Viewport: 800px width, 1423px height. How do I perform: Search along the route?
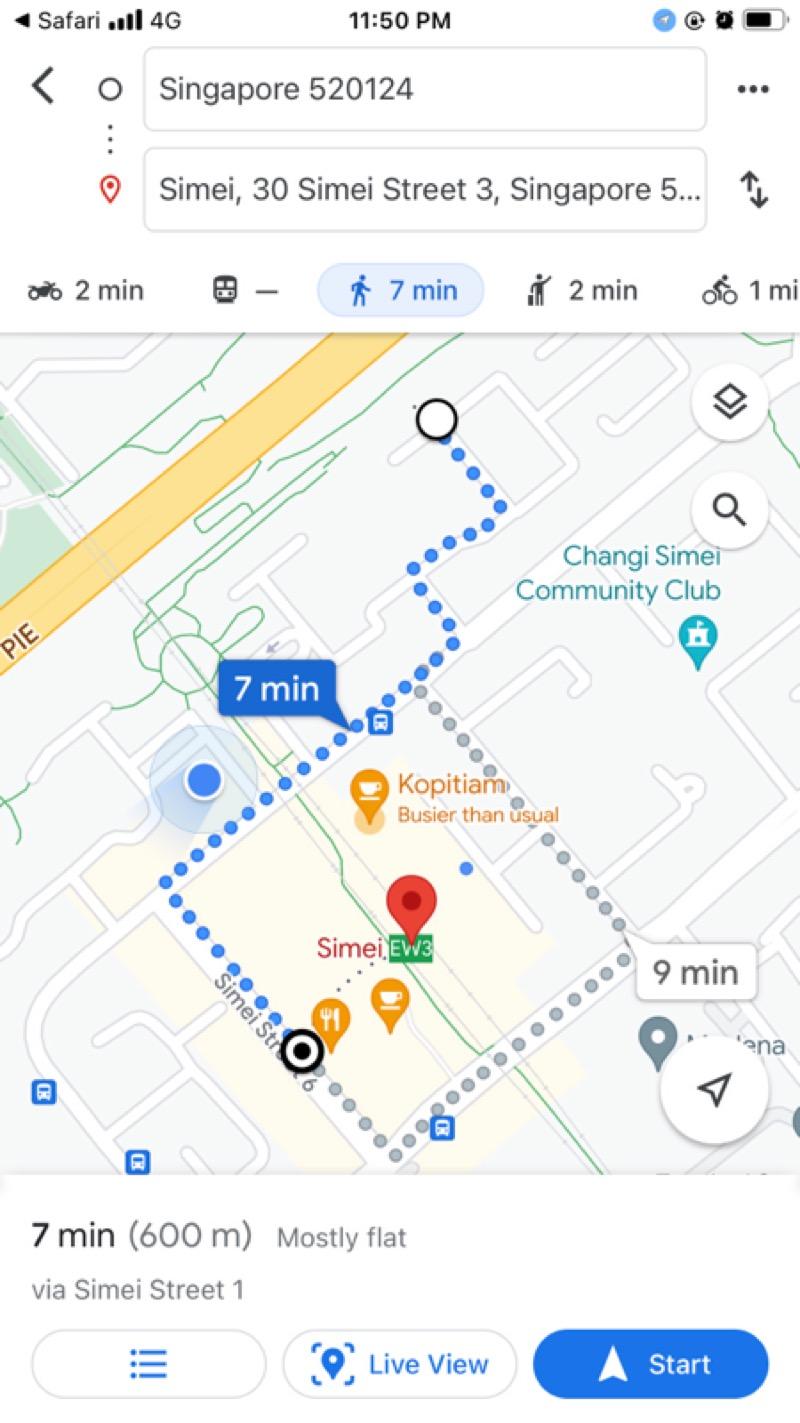coord(729,510)
